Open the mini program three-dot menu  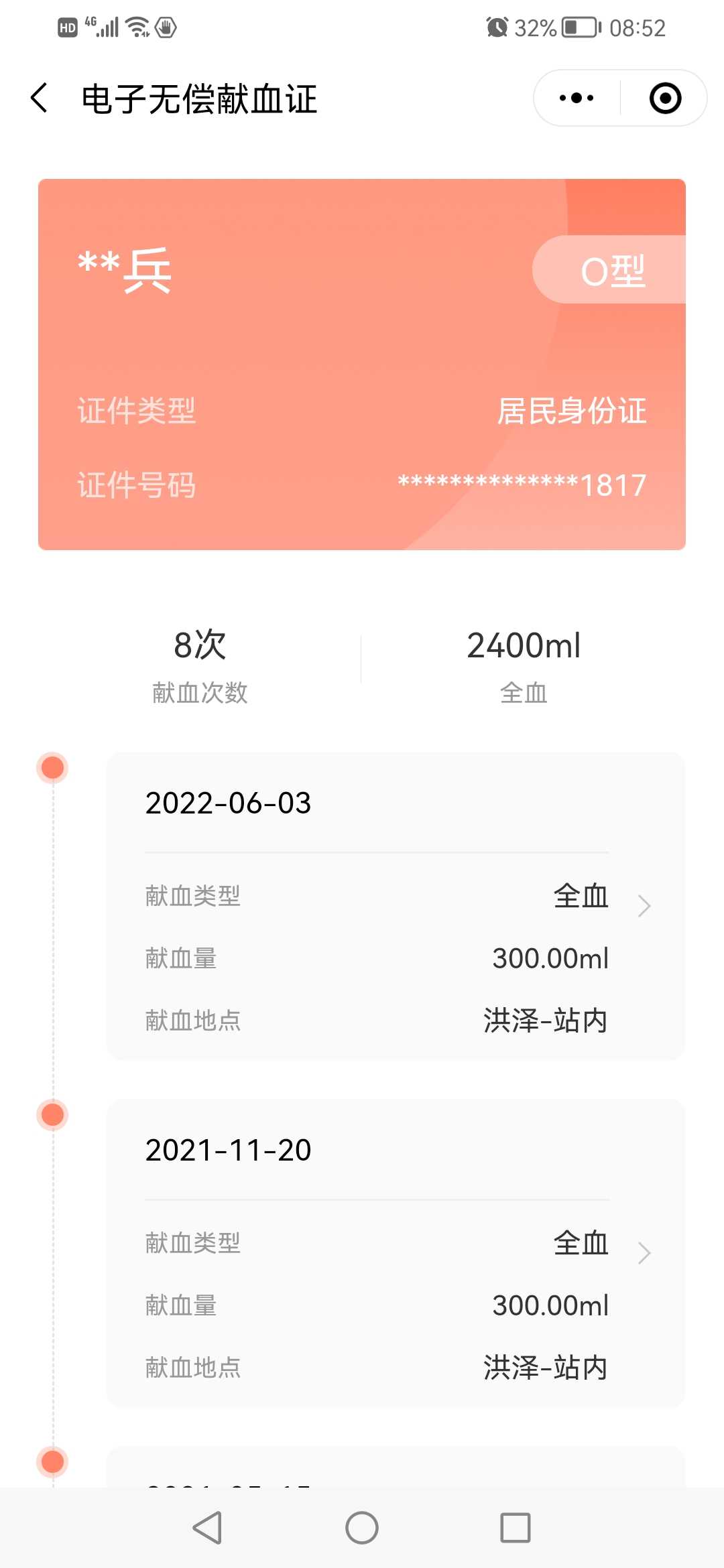577,99
